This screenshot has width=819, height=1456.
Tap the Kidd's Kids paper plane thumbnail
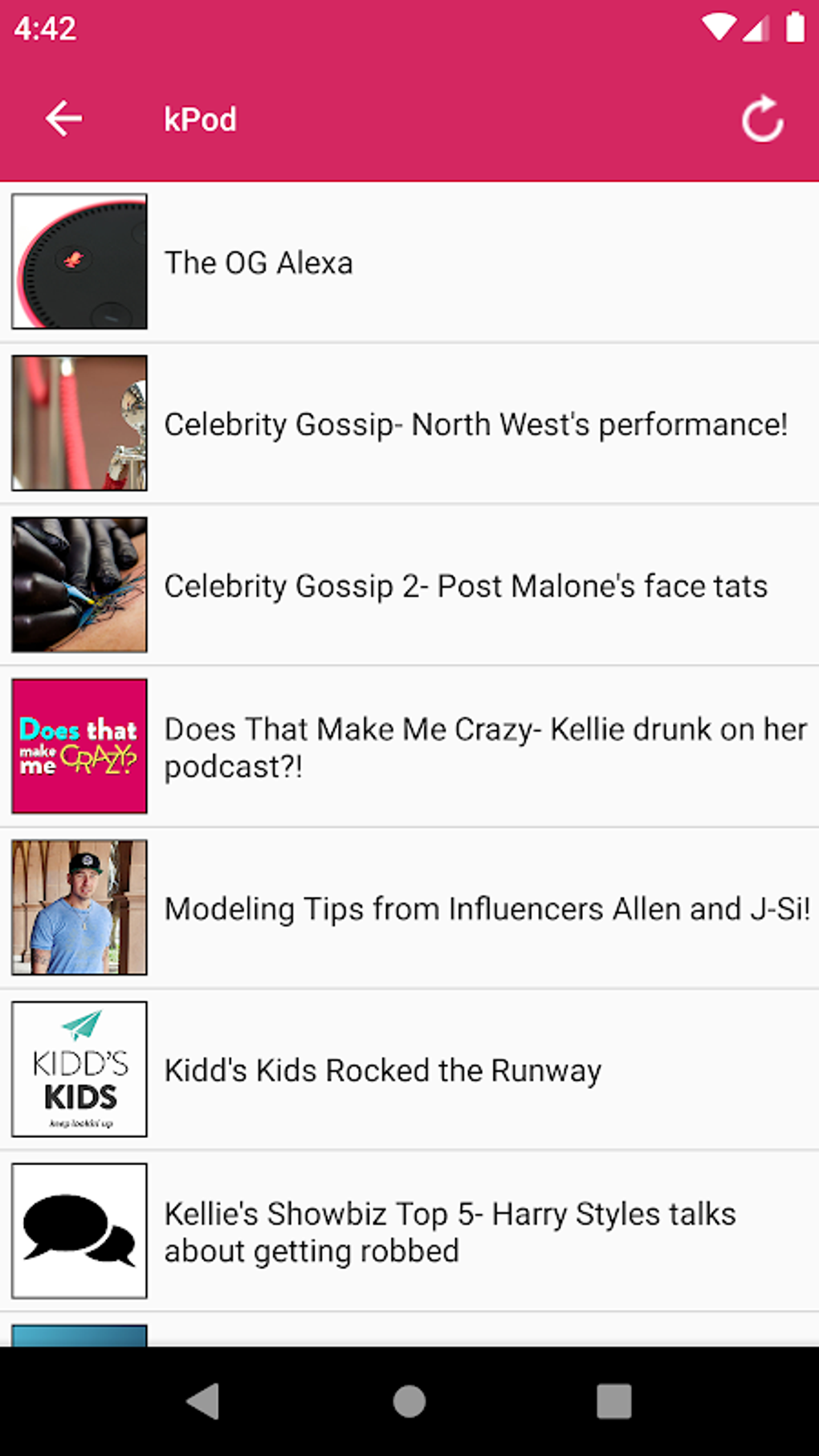(x=79, y=1068)
